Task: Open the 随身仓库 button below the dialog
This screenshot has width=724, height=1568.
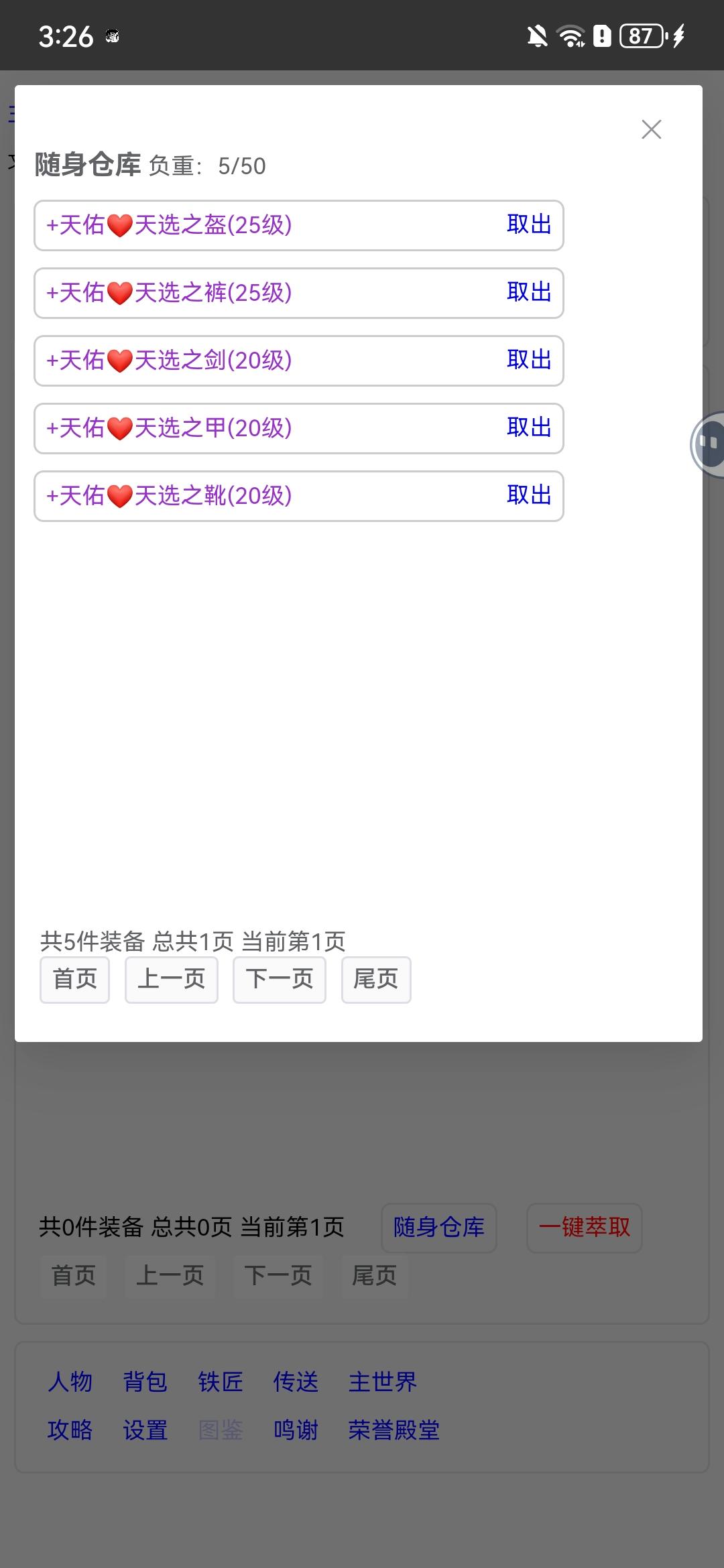Action: [x=438, y=1228]
